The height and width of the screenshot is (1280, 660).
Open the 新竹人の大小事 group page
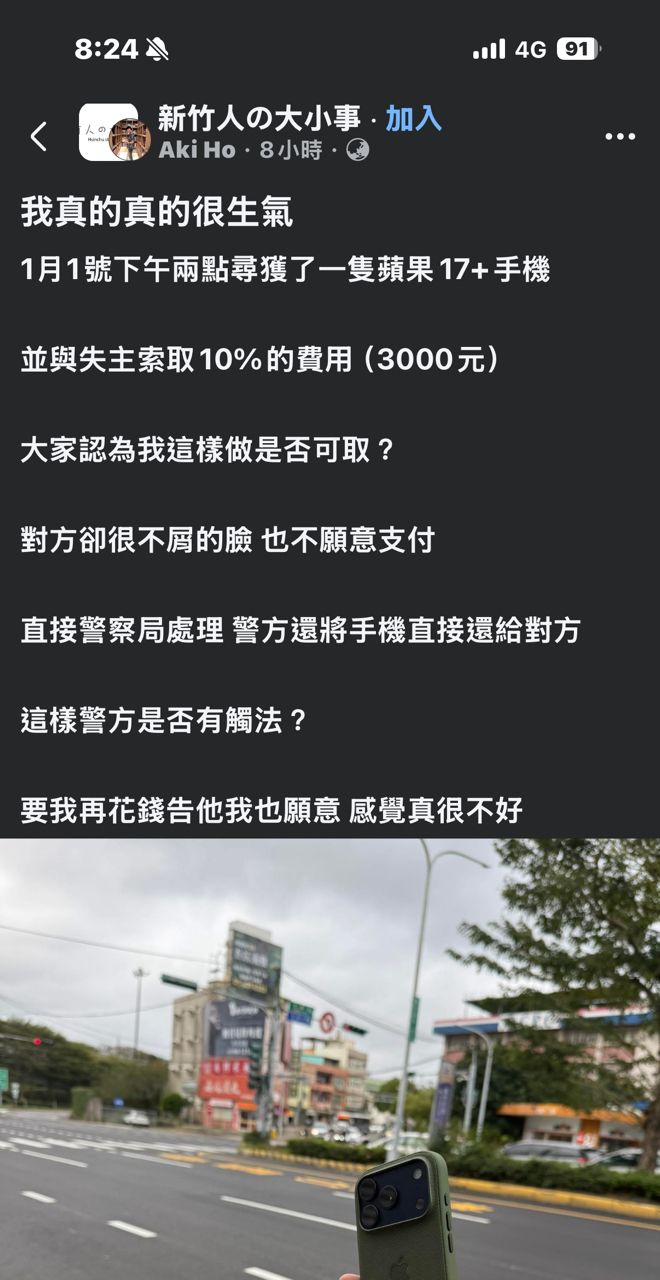coord(259,119)
